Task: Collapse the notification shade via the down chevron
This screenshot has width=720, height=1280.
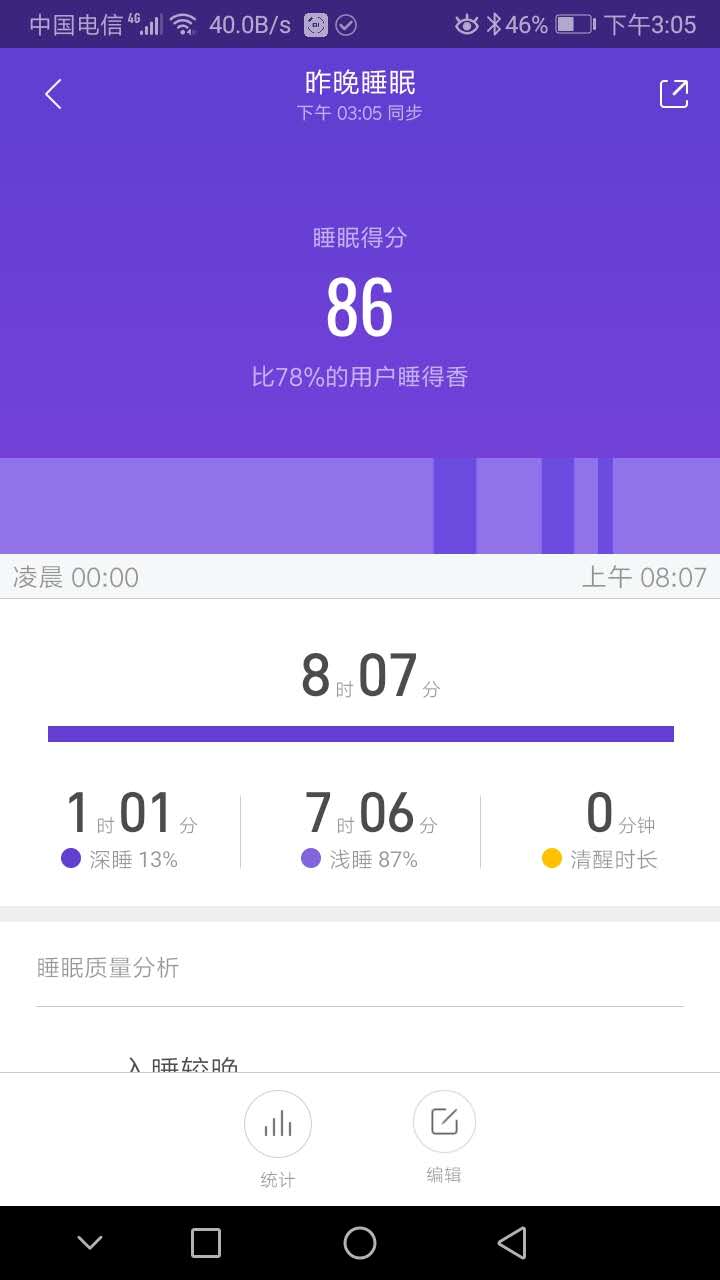Action: (x=90, y=1243)
